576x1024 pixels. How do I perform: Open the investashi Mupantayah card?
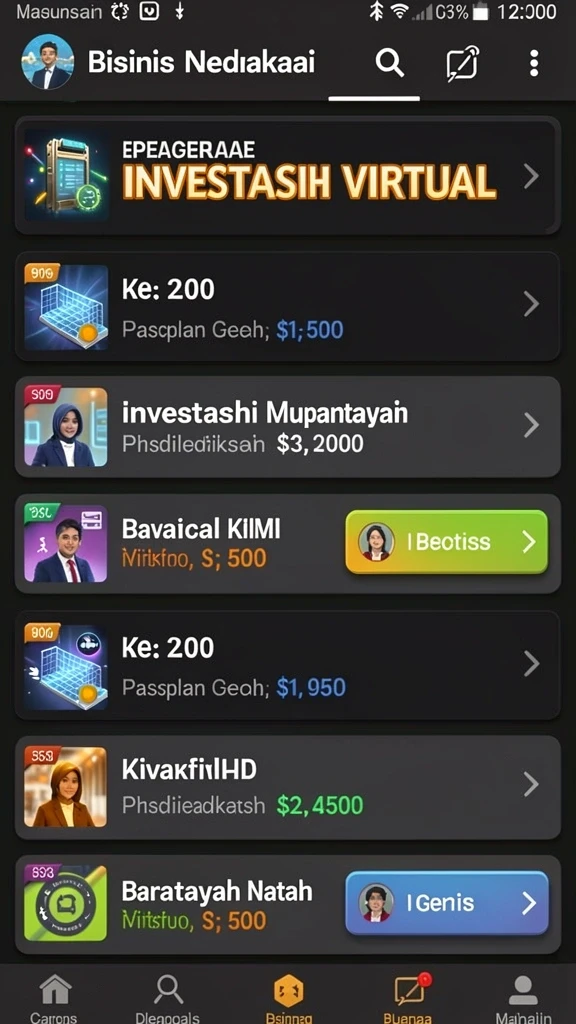pos(288,426)
